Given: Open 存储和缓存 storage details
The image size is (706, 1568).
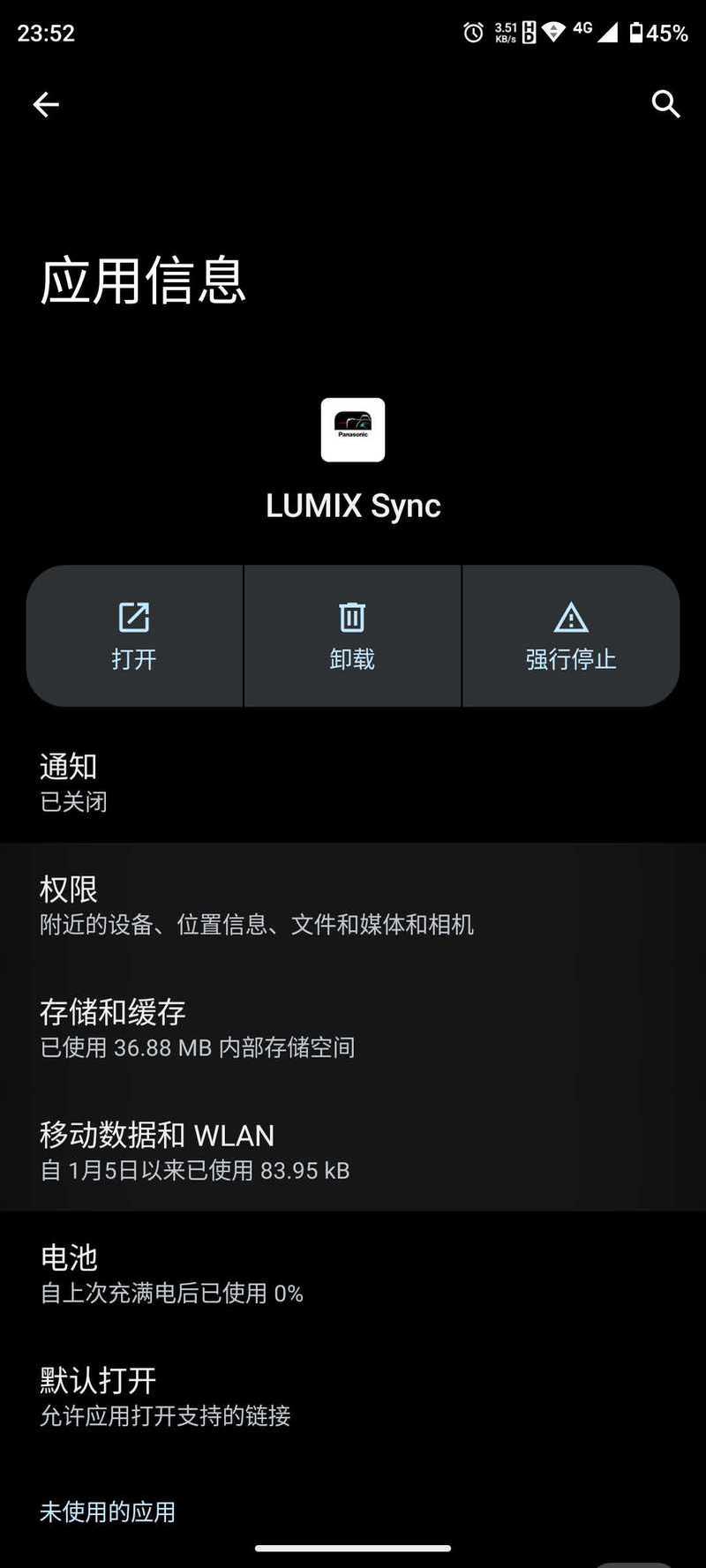Looking at the screenshot, I should click(x=353, y=1028).
